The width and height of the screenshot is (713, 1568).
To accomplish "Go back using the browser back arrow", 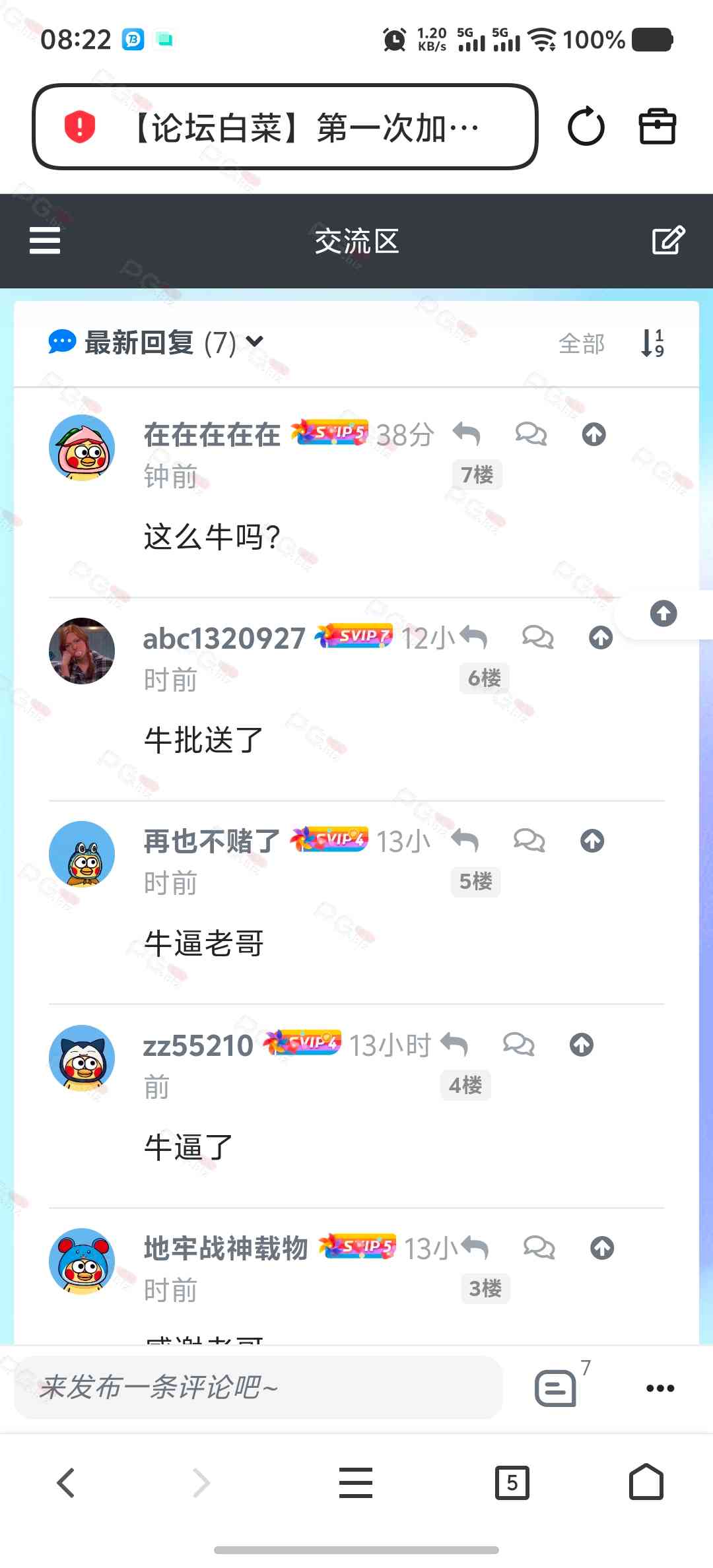I will pyautogui.click(x=66, y=1483).
